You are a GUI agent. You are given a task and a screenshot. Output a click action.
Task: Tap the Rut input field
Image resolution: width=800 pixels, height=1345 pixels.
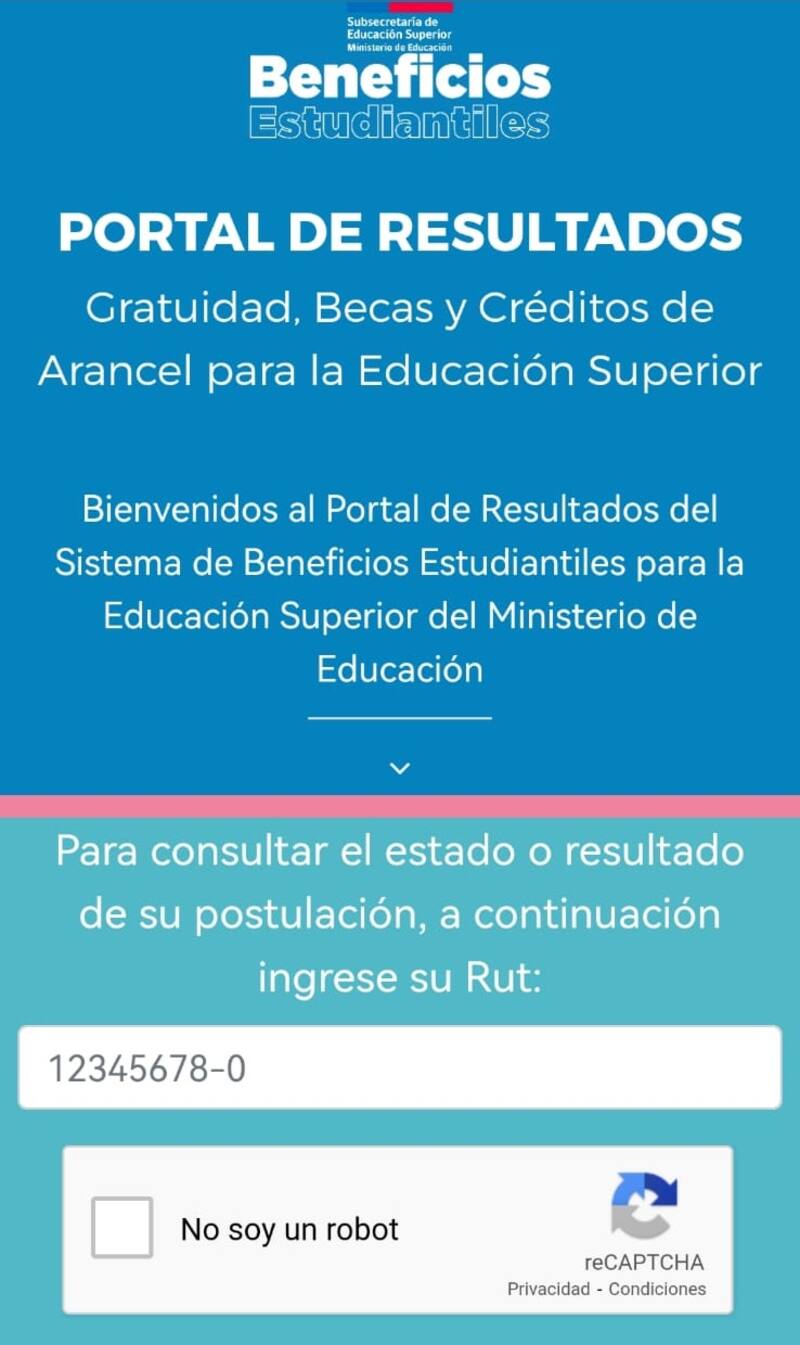pyautogui.click(x=400, y=1068)
